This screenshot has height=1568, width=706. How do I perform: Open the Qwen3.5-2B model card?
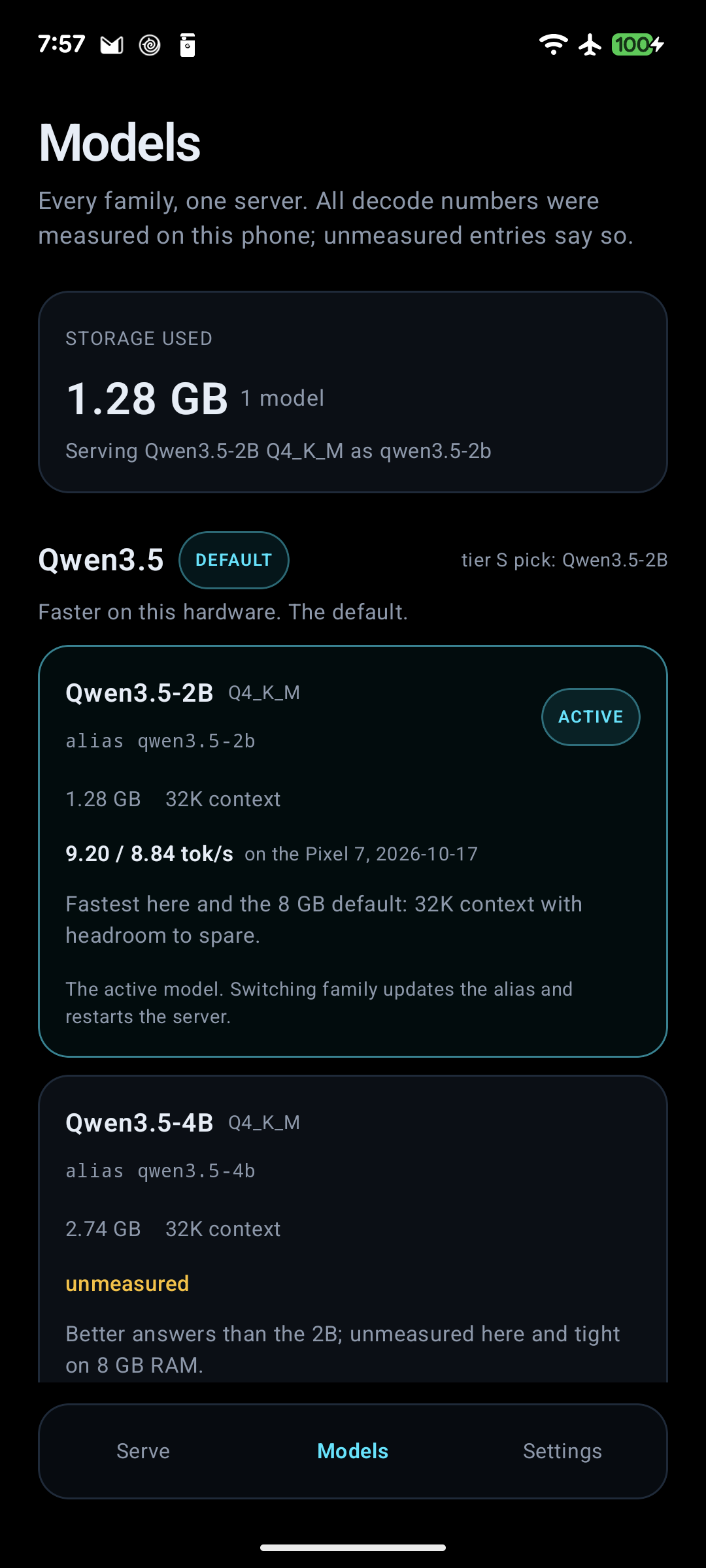(353, 851)
